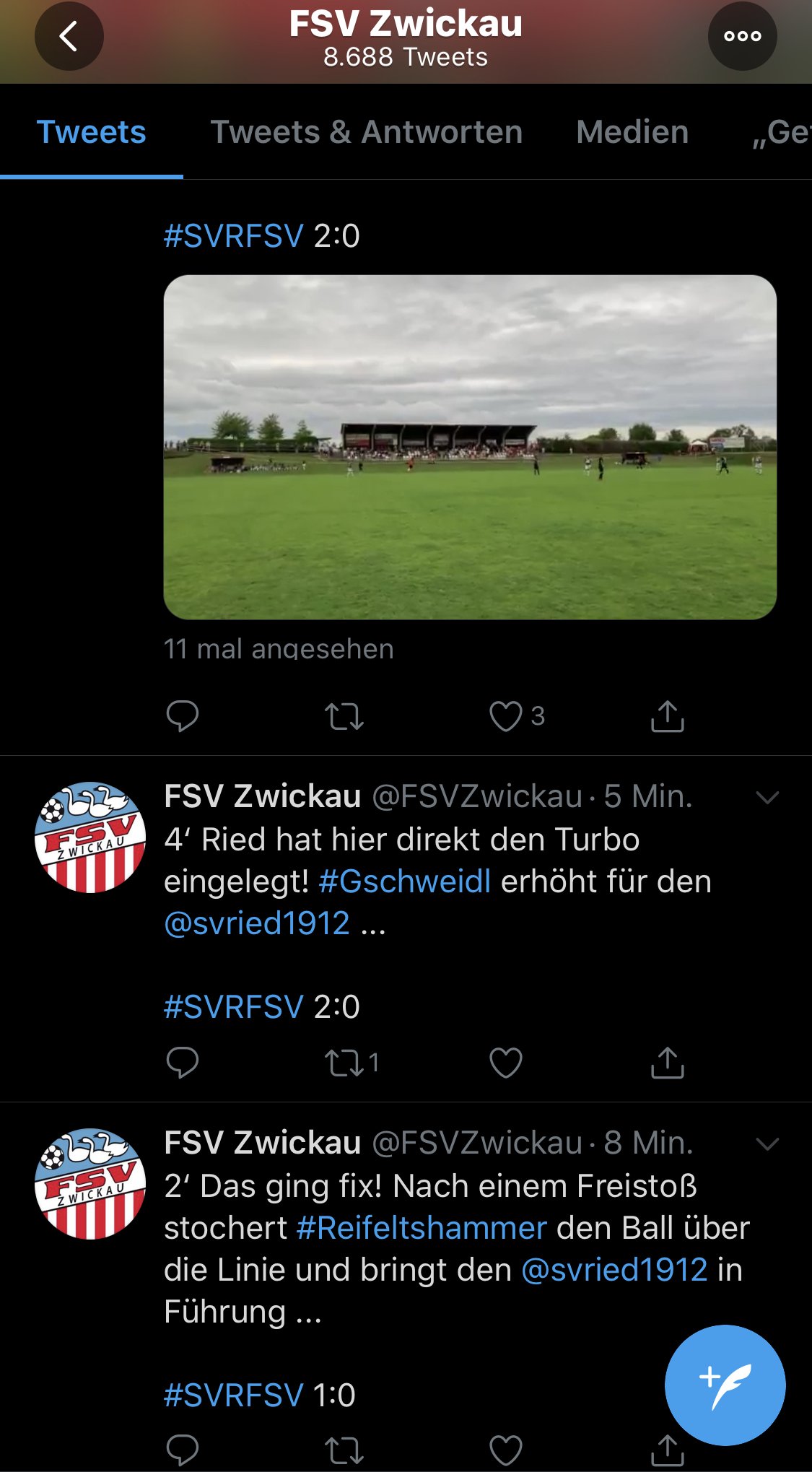Retweet the Gschweidl goal tweet
This screenshot has height=1472, width=812.
(344, 1063)
